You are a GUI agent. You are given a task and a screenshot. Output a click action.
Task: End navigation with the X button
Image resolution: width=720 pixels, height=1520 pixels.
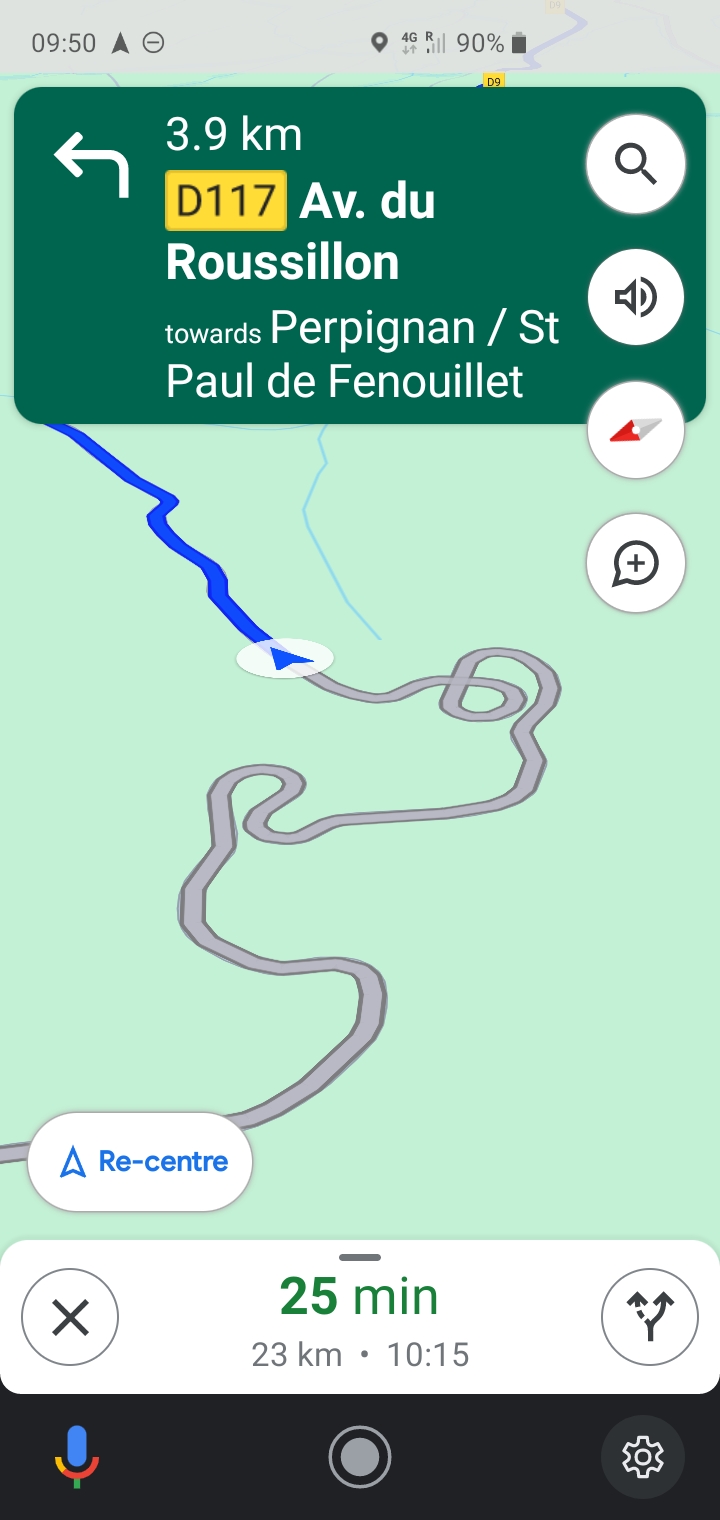[x=69, y=1317]
